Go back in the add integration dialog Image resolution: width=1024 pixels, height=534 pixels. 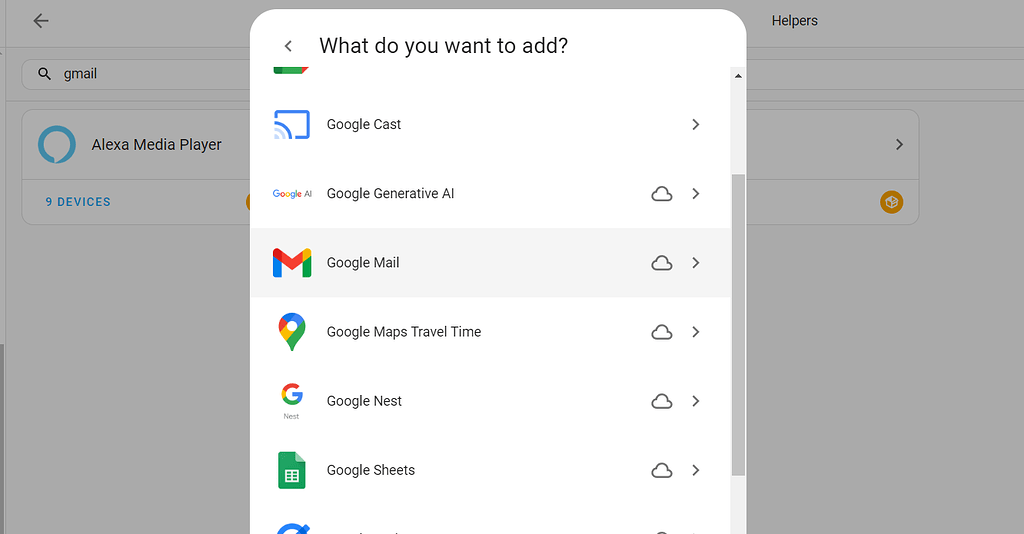[288, 46]
